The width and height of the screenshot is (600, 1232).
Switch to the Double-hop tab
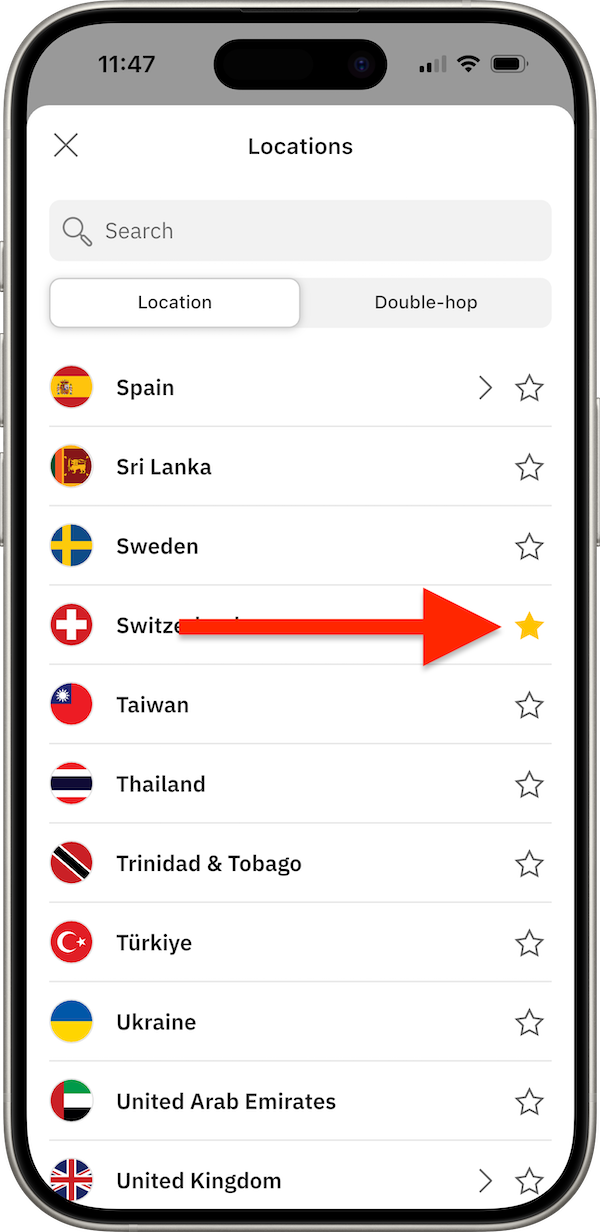pyautogui.click(x=426, y=302)
